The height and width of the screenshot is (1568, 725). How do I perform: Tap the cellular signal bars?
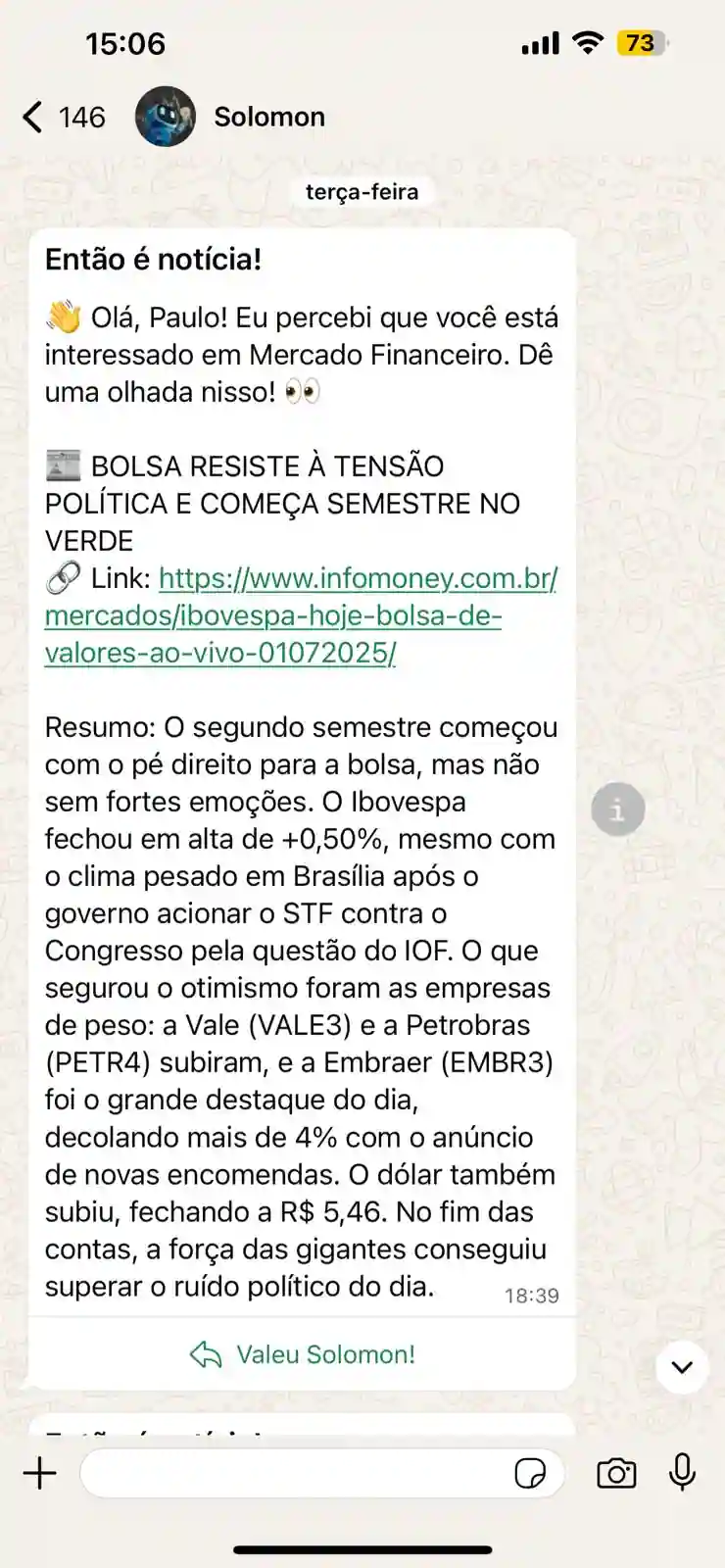tap(541, 43)
